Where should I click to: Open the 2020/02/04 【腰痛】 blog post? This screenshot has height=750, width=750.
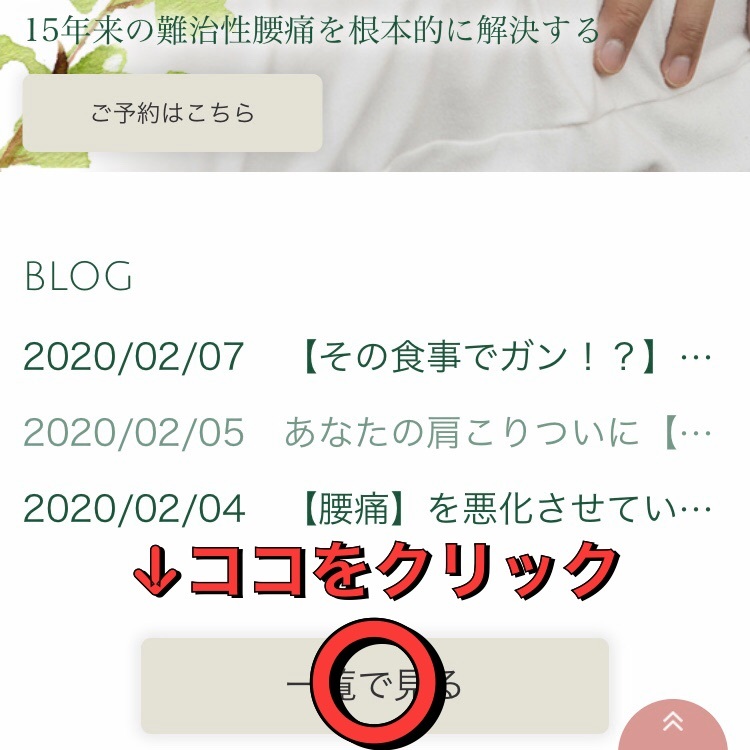(367, 509)
